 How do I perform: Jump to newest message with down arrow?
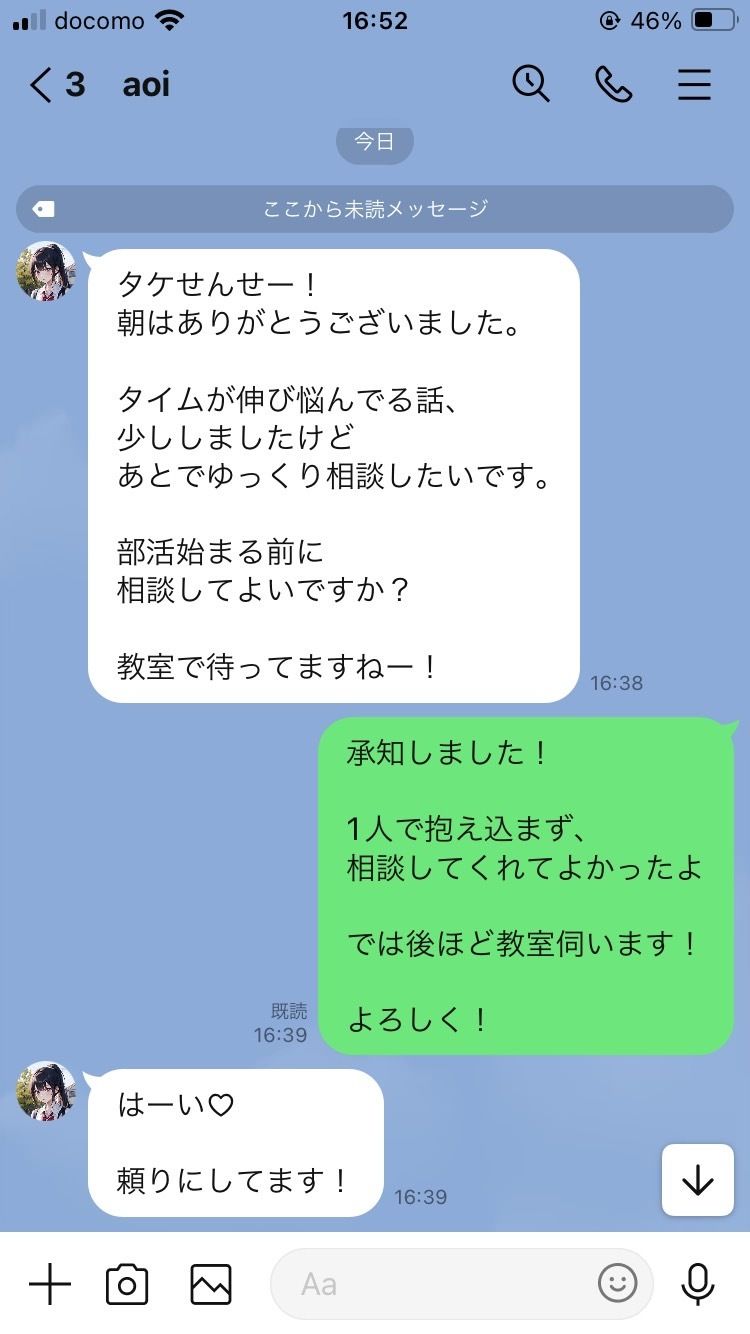697,1180
